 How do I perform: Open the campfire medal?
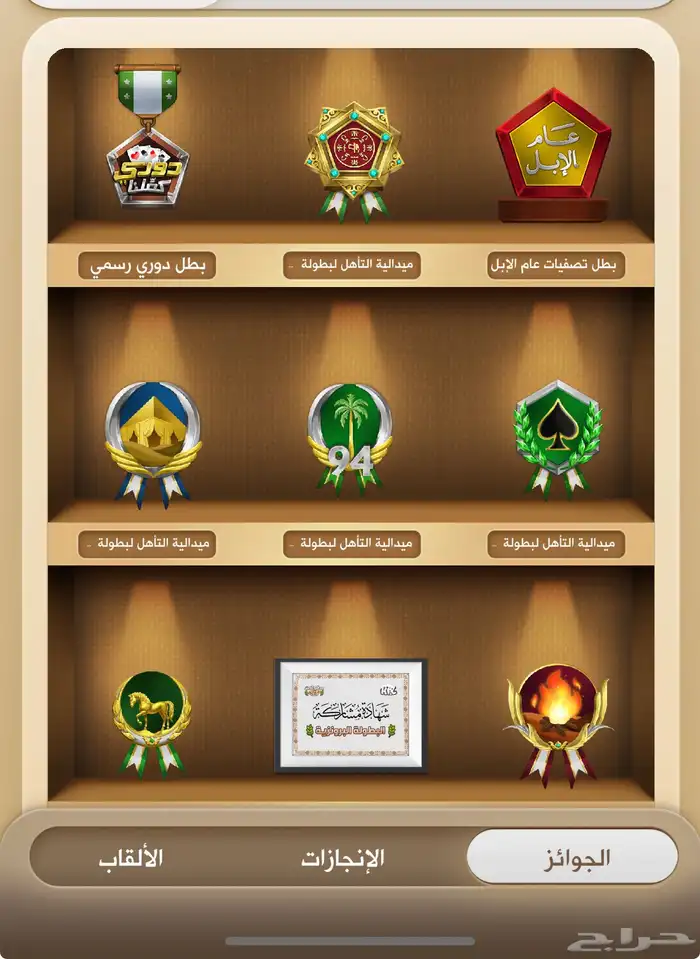[558, 718]
